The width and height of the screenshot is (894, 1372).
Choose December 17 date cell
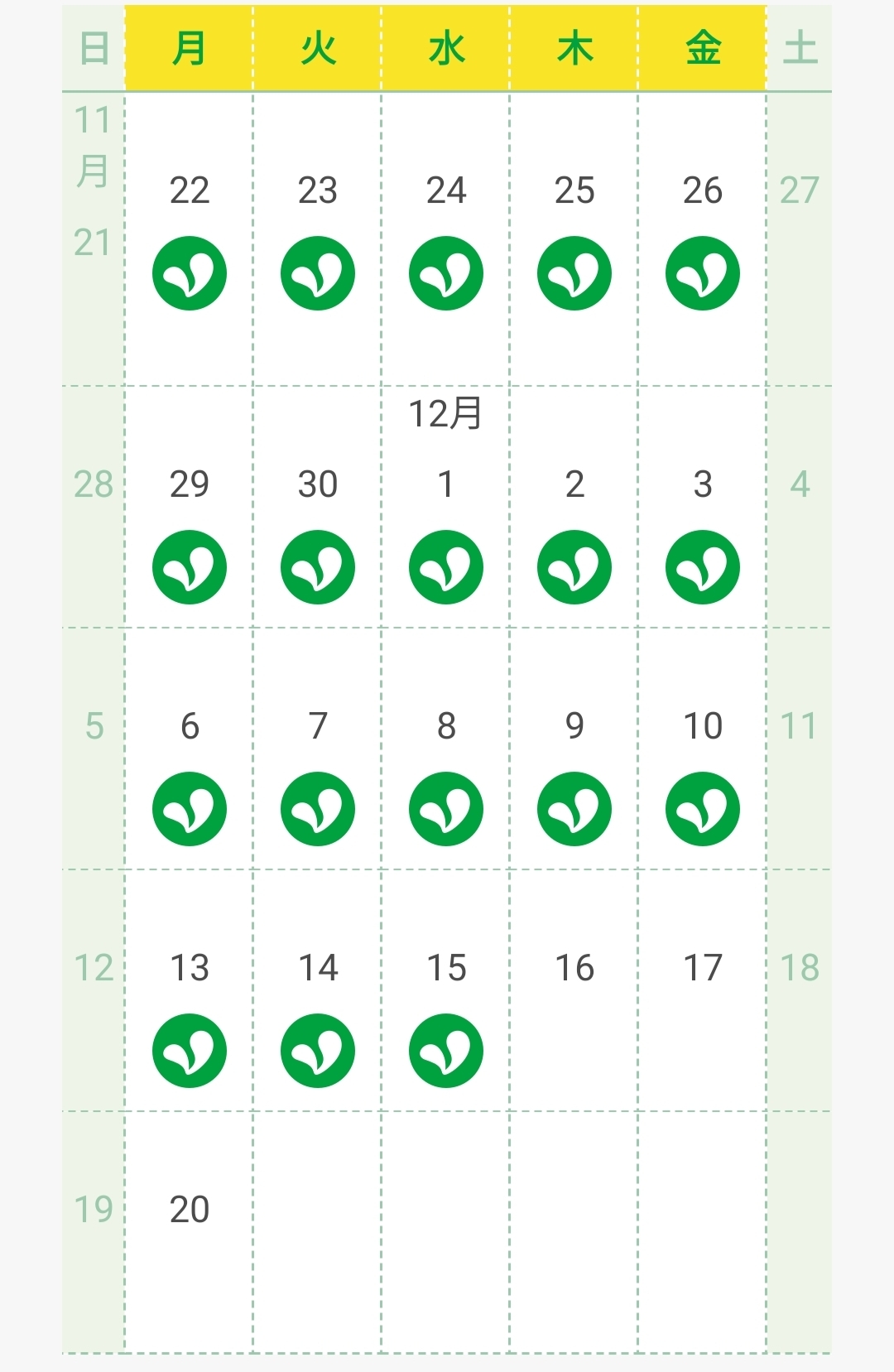tap(702, 990)
